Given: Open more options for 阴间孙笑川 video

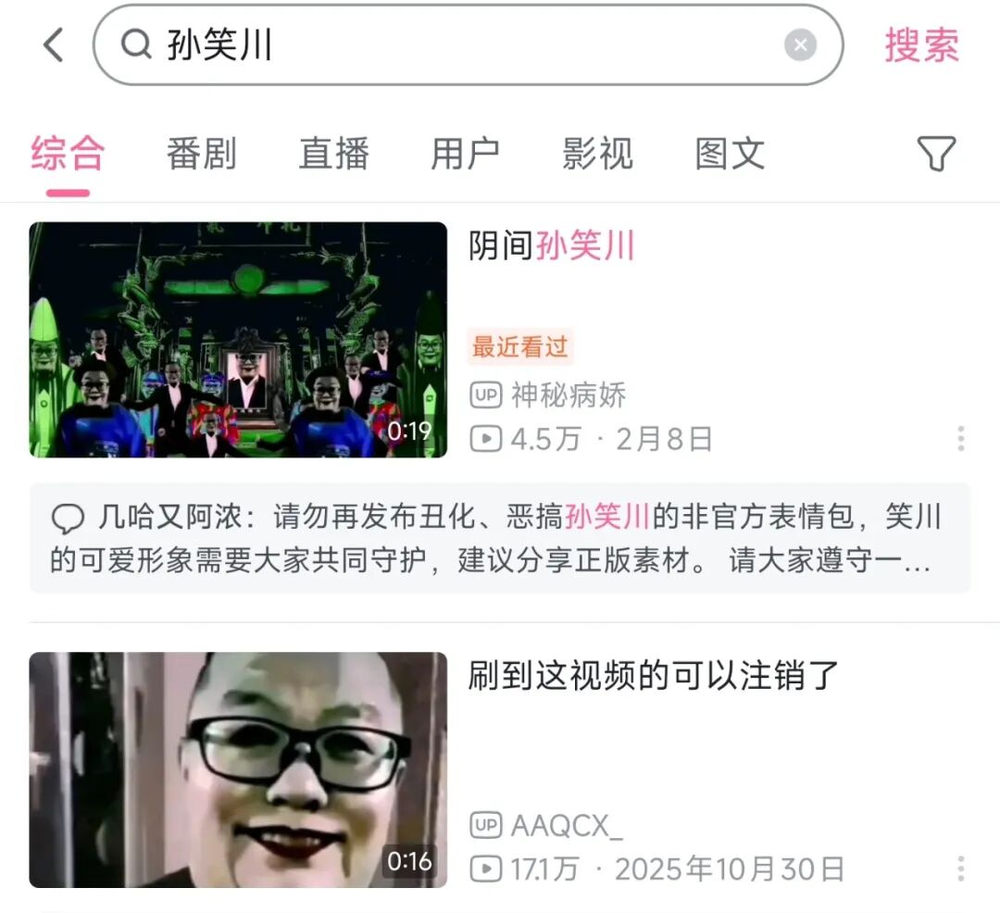Looking at the screenshot, I should (960, 438).
